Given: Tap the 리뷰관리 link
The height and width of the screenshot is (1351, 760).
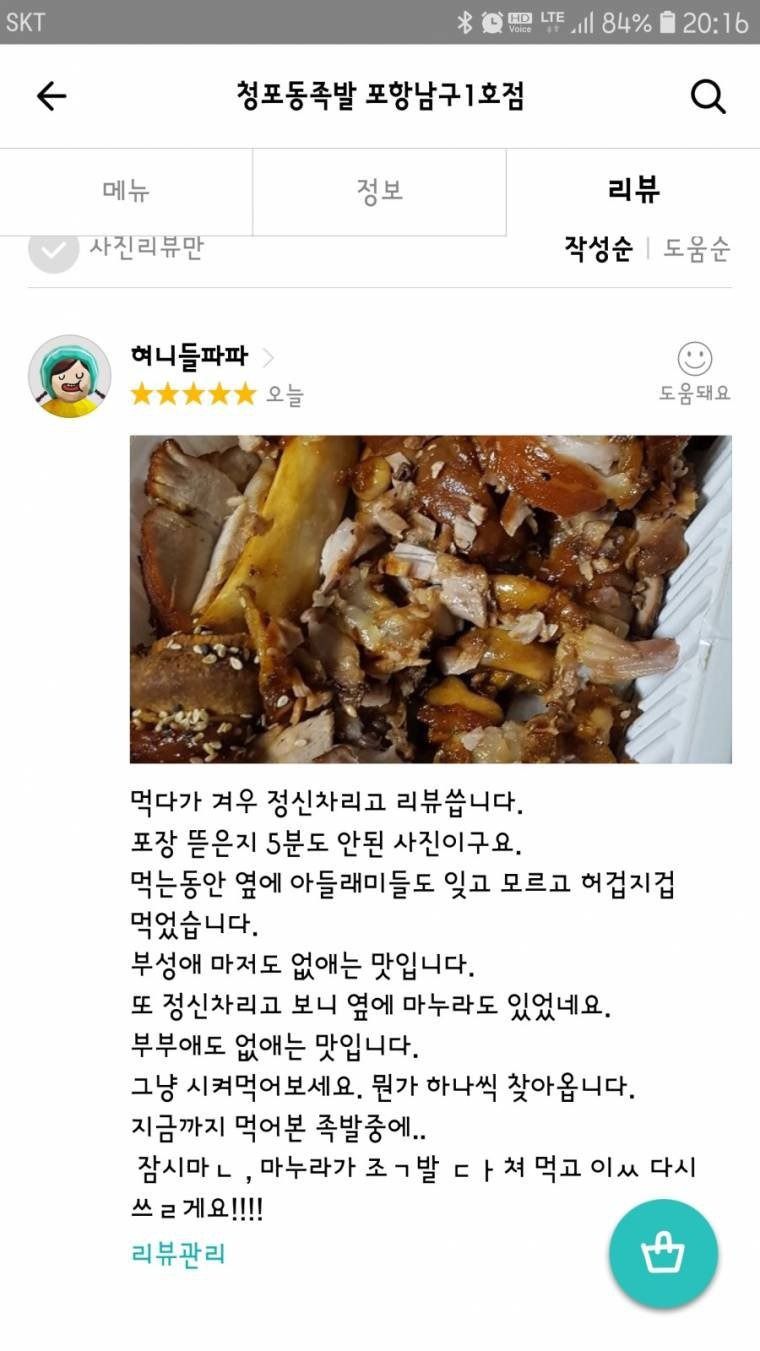Looking at the screenshot, I should pos(178,1254).
